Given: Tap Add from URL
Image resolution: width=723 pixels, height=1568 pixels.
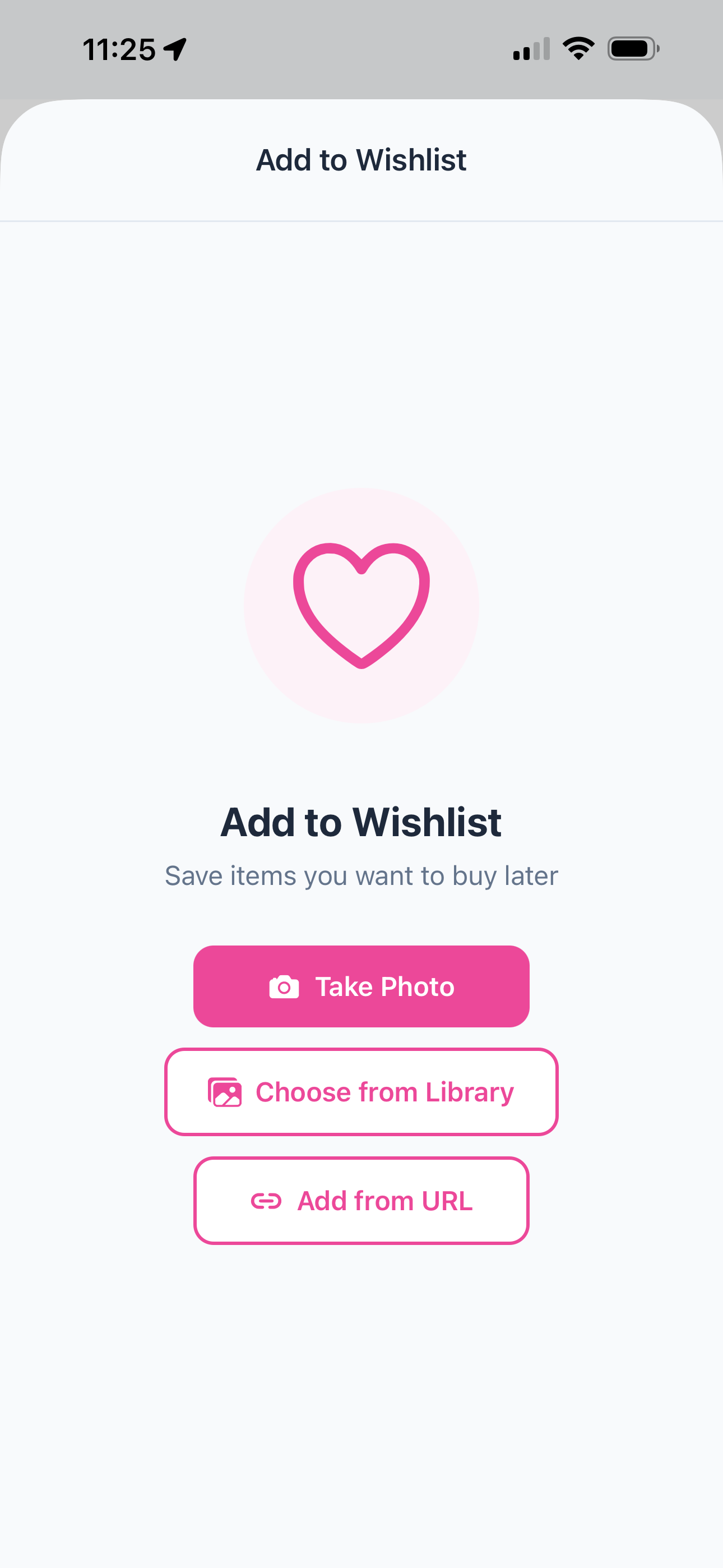Looking at the screenshot, I should click(x=361, y=1200).
